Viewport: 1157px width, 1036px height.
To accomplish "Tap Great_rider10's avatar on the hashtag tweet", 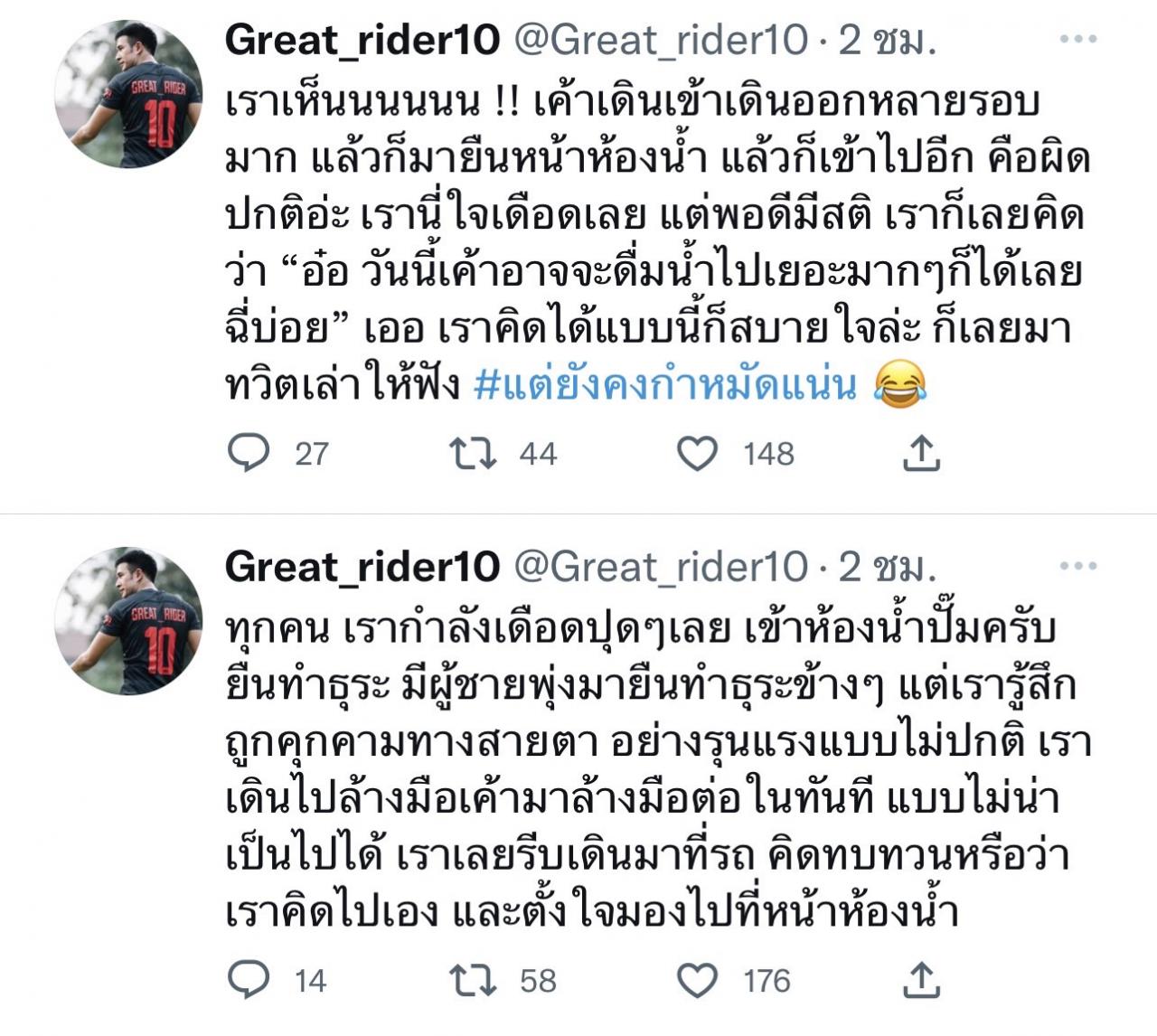I will pyautogui.click(x=128, y=94).
